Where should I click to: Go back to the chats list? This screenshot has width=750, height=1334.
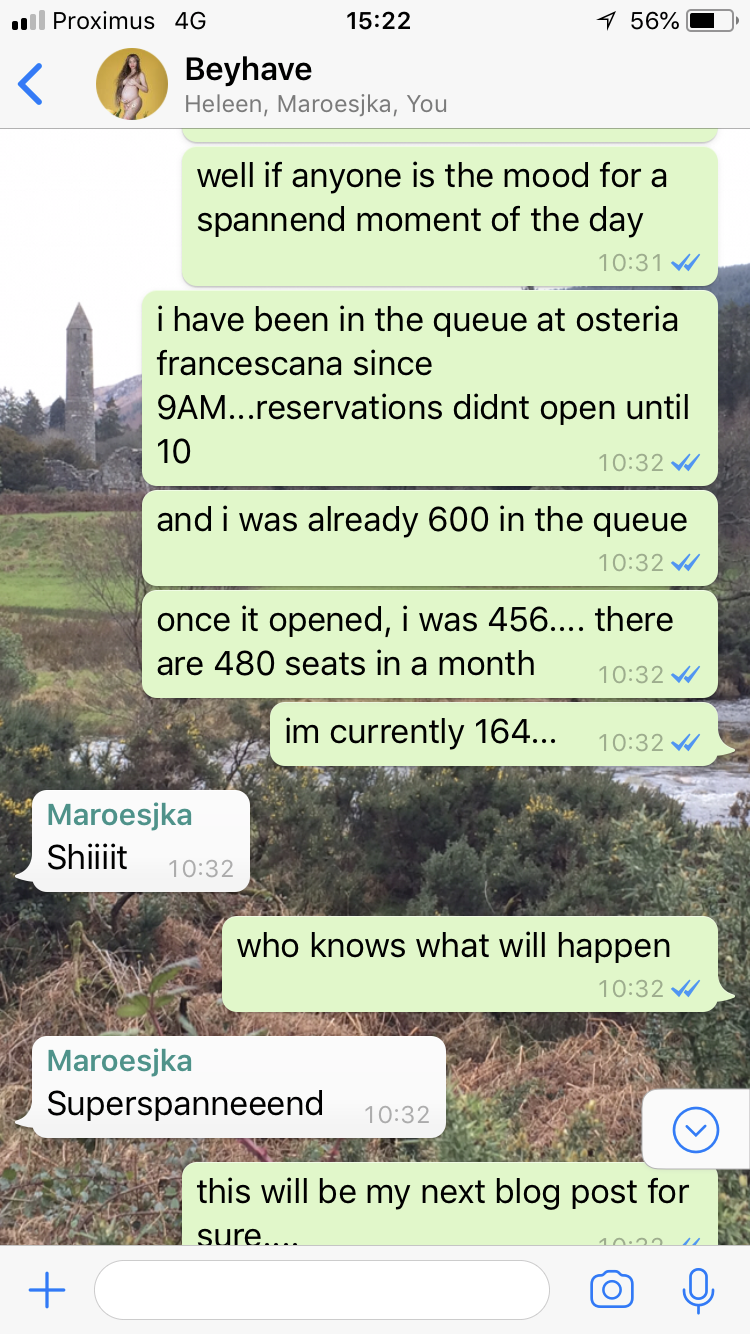32,84
